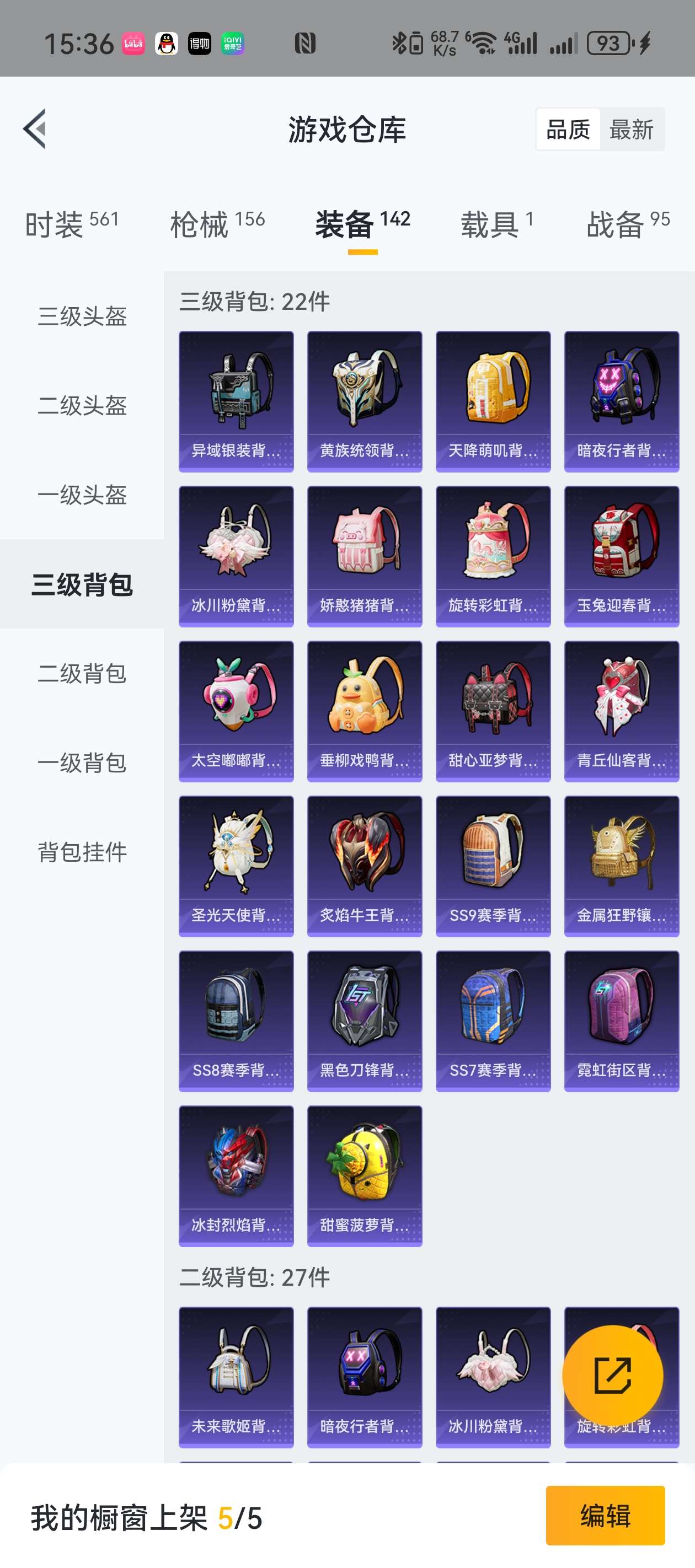Viewport: 695px width, 1568px height.
Task: Tap the orange floating share button
Action: point(612,1375)
